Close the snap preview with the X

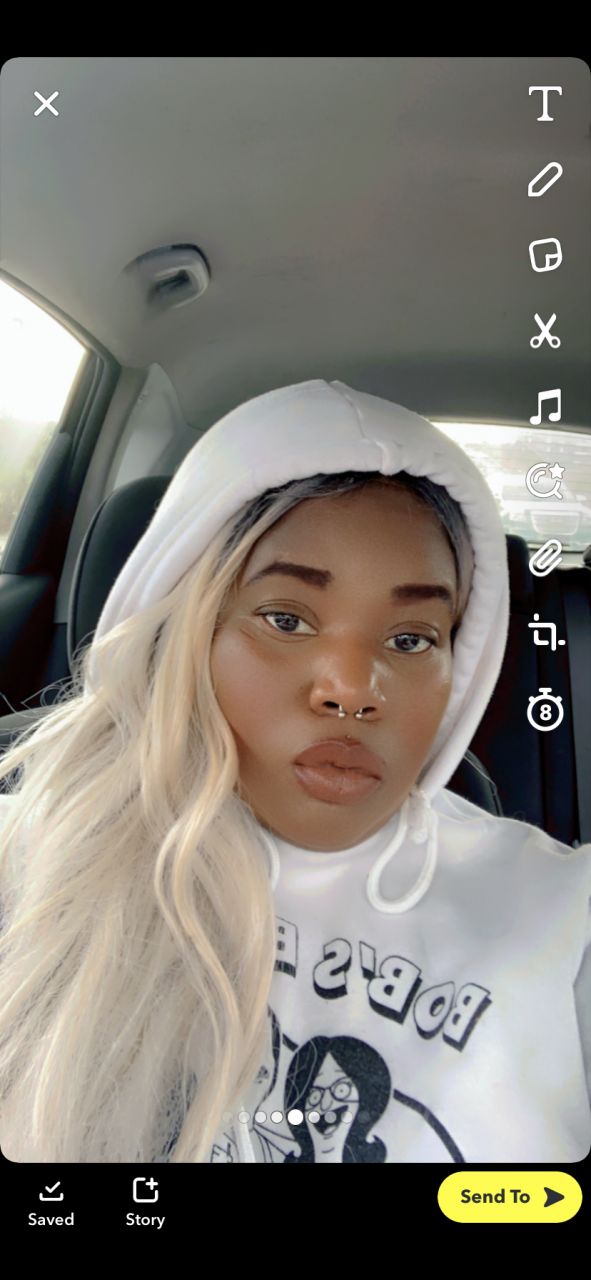[46, 103]
